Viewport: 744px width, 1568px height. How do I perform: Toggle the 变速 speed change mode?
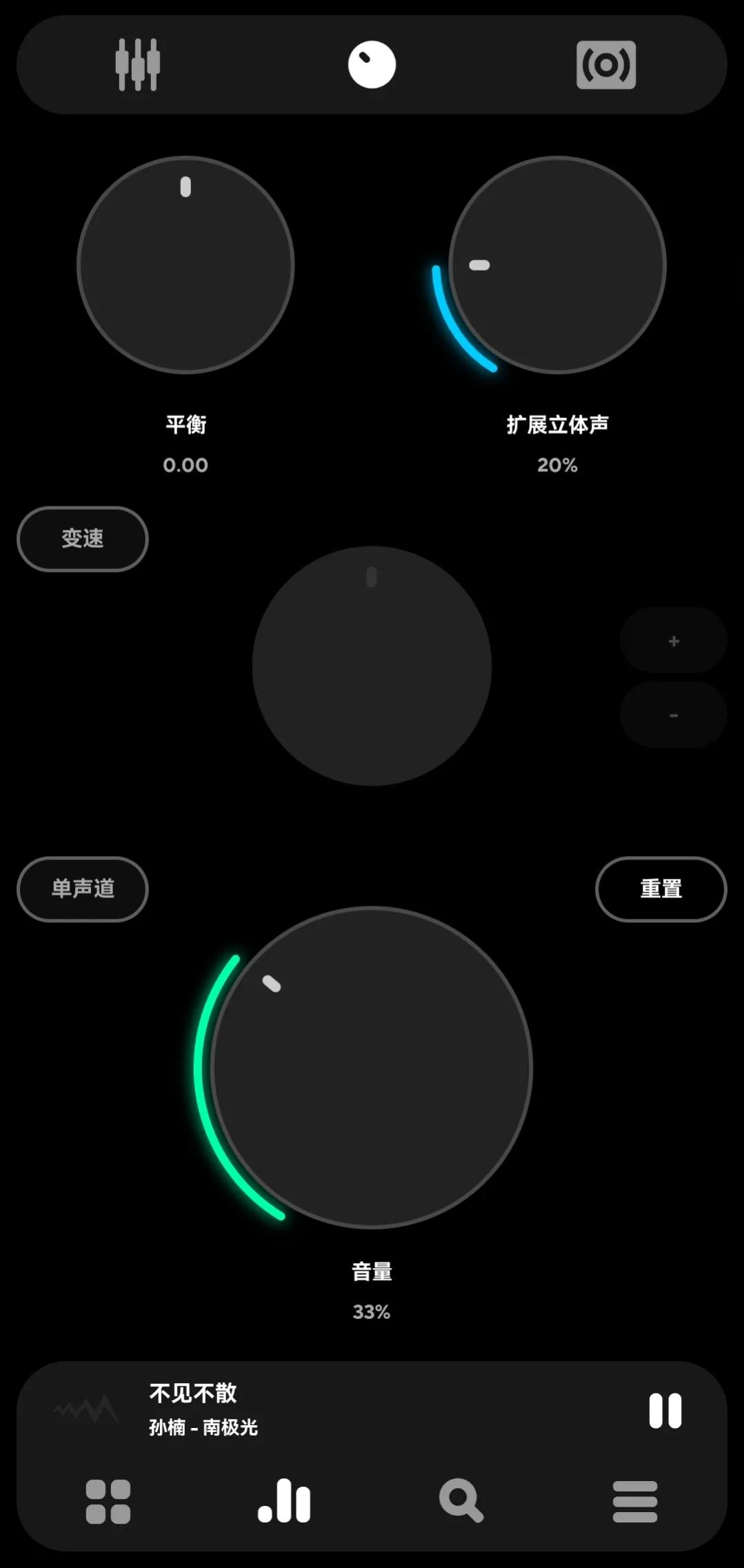tap(81, 539)
